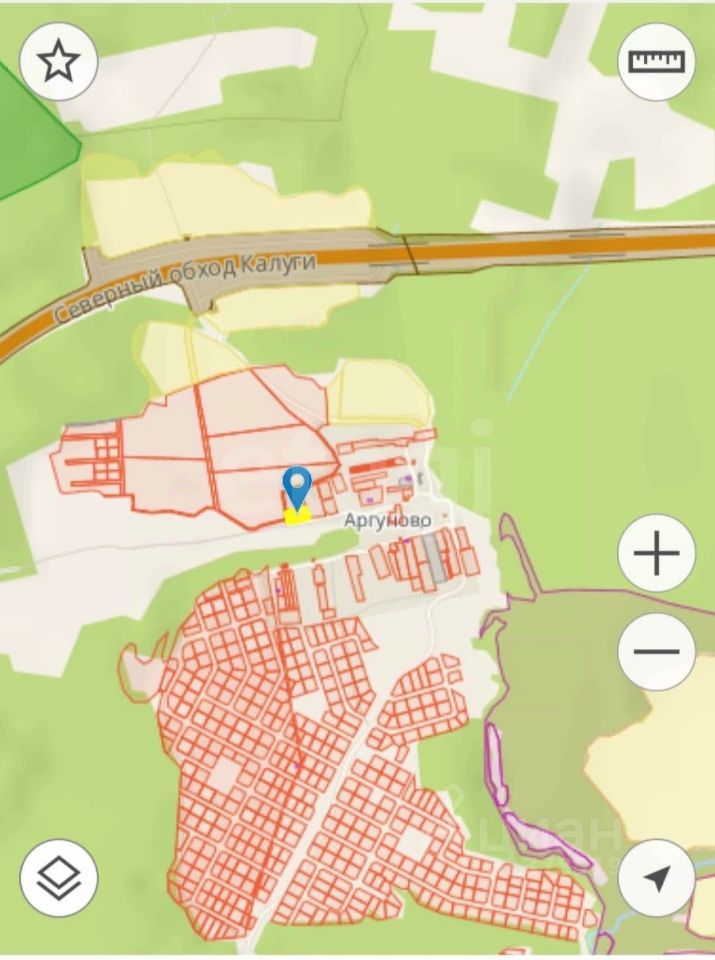The width and height of the screenshot is (715, 960).
Task: Zoom out with the minus button
Action: click(x=656, y=652)
